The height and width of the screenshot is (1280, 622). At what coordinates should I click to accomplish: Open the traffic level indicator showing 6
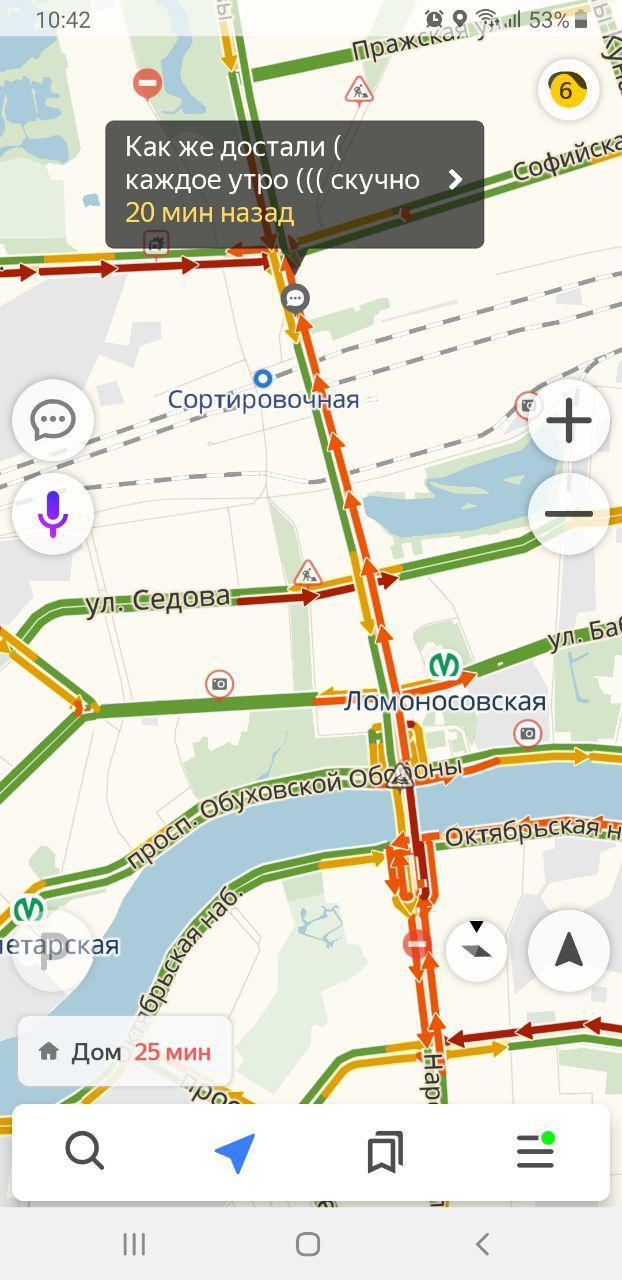568,90
